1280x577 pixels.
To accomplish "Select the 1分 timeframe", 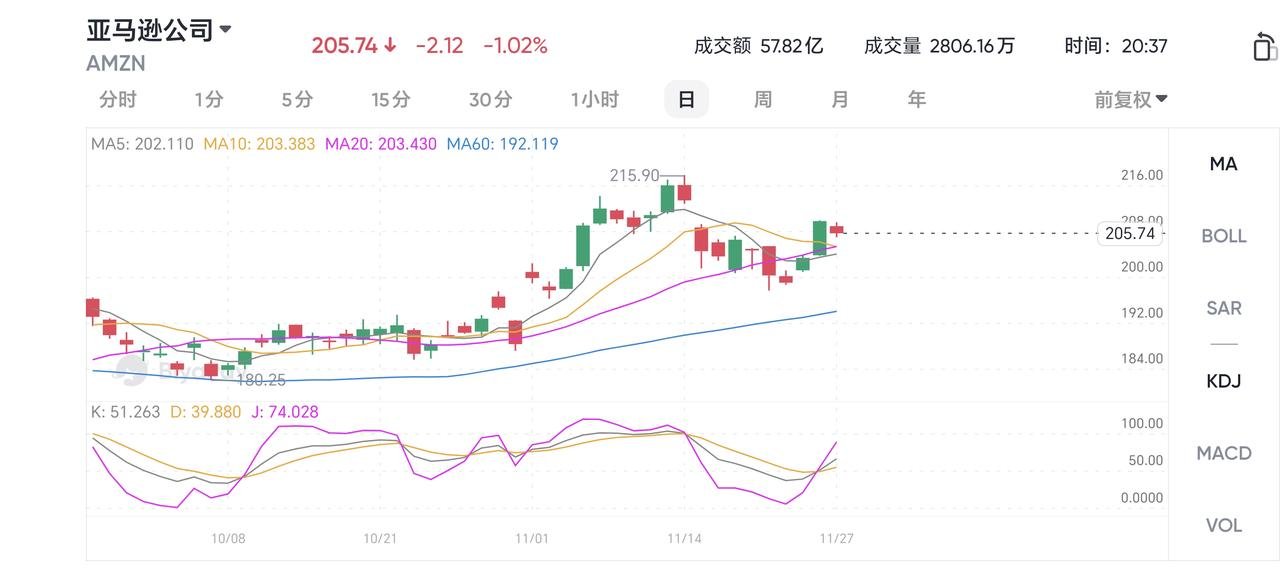I will tap(209, 99).
